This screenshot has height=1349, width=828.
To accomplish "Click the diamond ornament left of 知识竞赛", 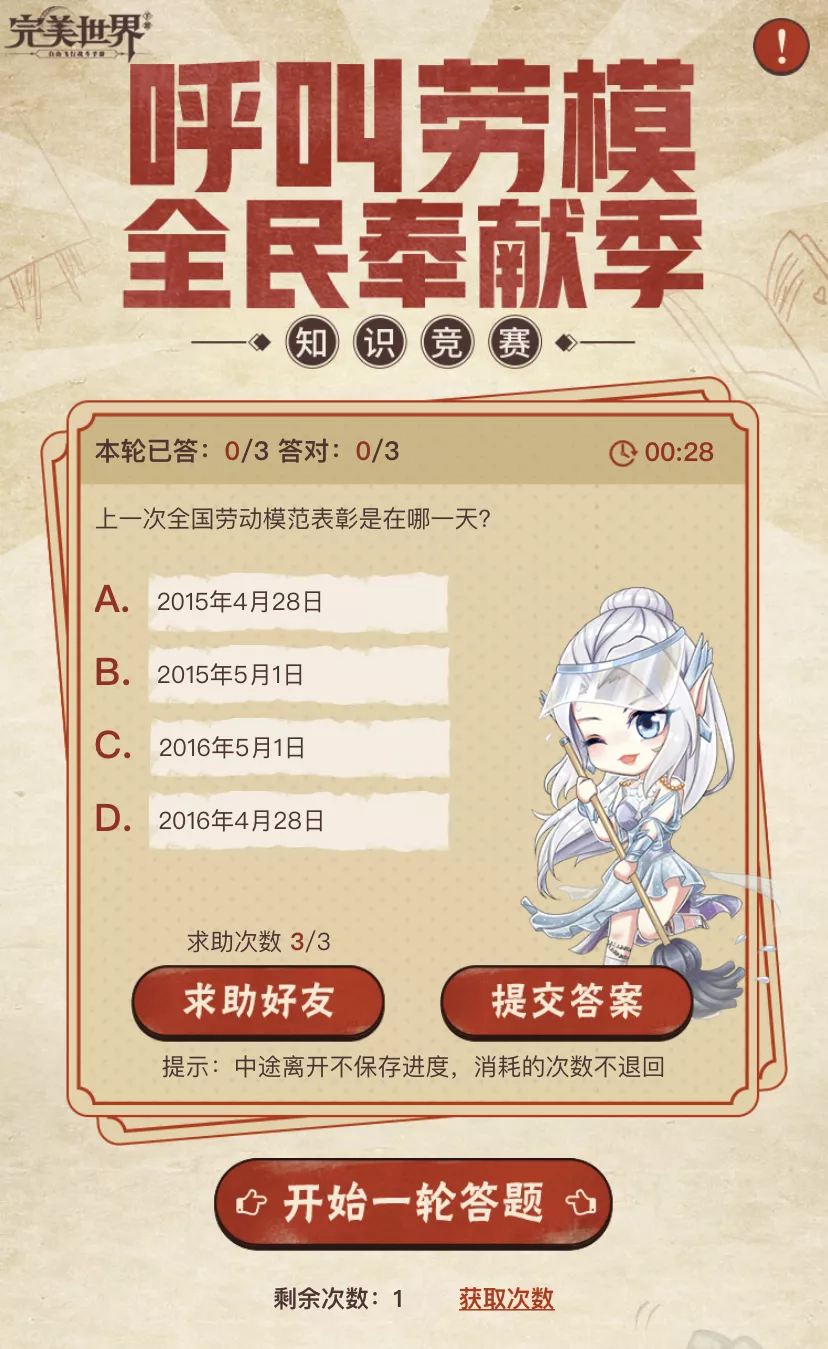I will 258,341.
